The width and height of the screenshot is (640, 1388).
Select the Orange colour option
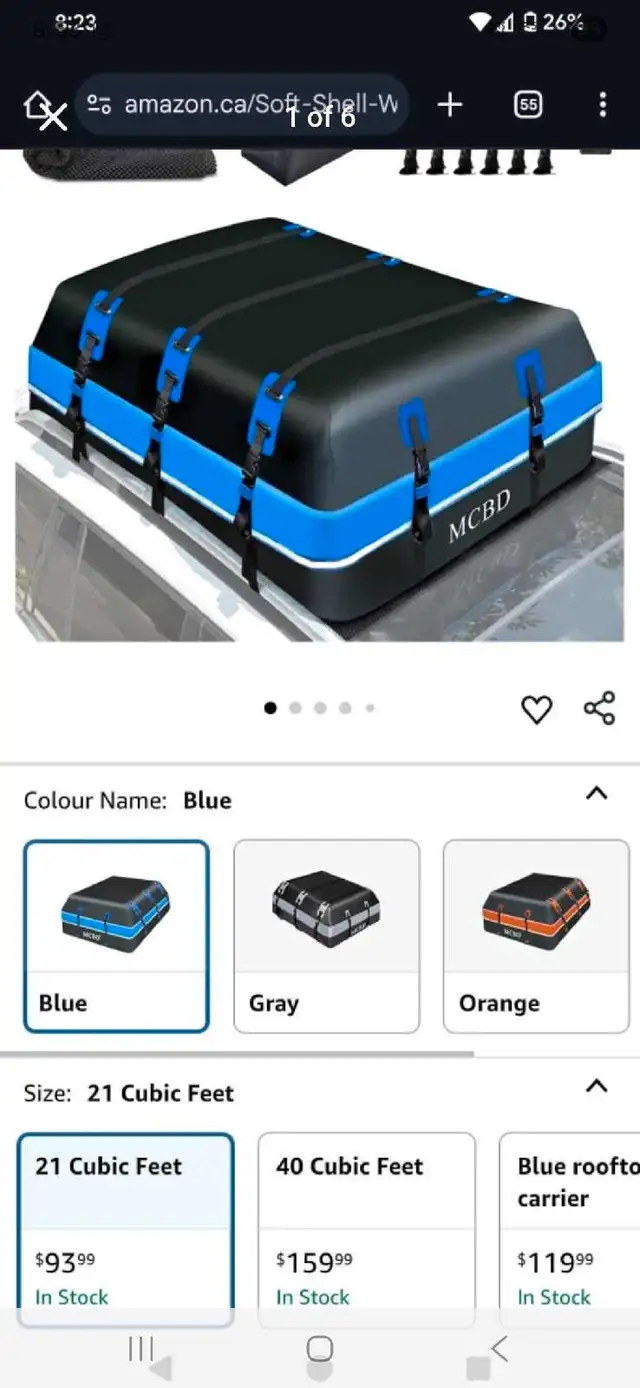click(x=536, y=936)
